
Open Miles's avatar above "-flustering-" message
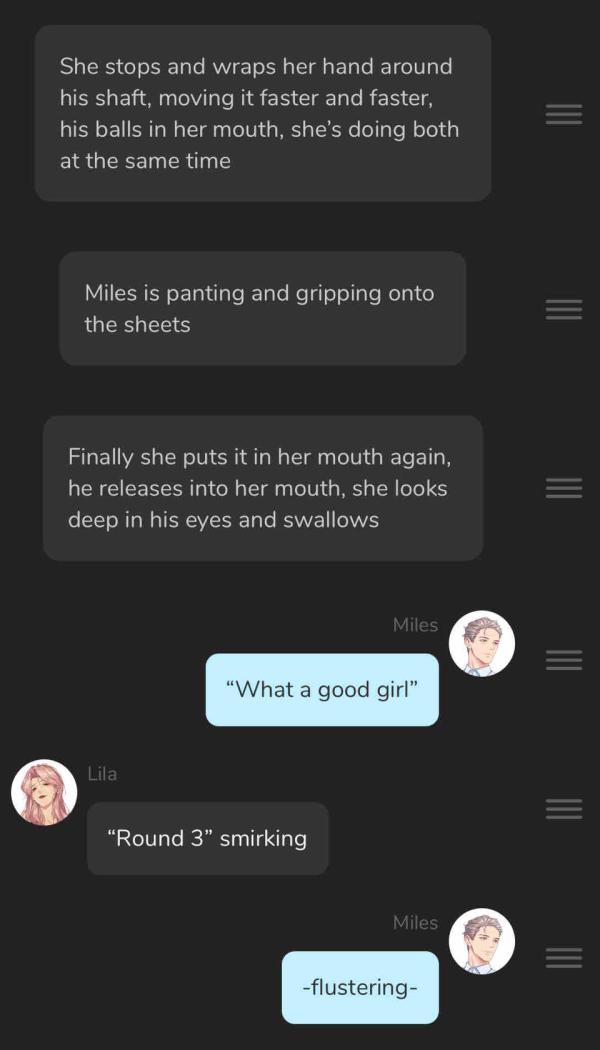482,941
